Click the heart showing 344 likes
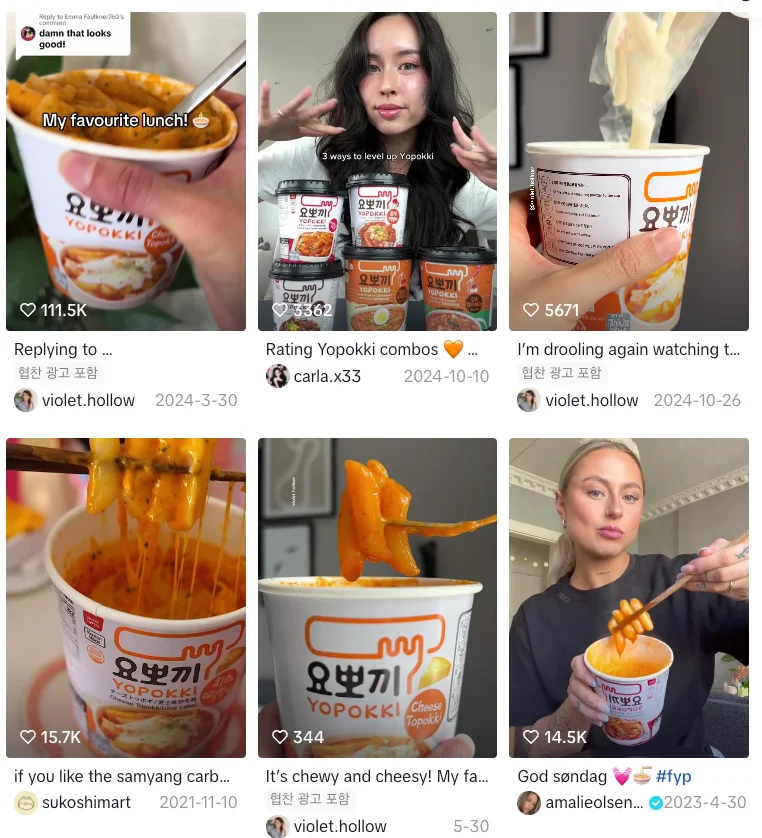This screenshot has width=762, height=838. (280, 737)
